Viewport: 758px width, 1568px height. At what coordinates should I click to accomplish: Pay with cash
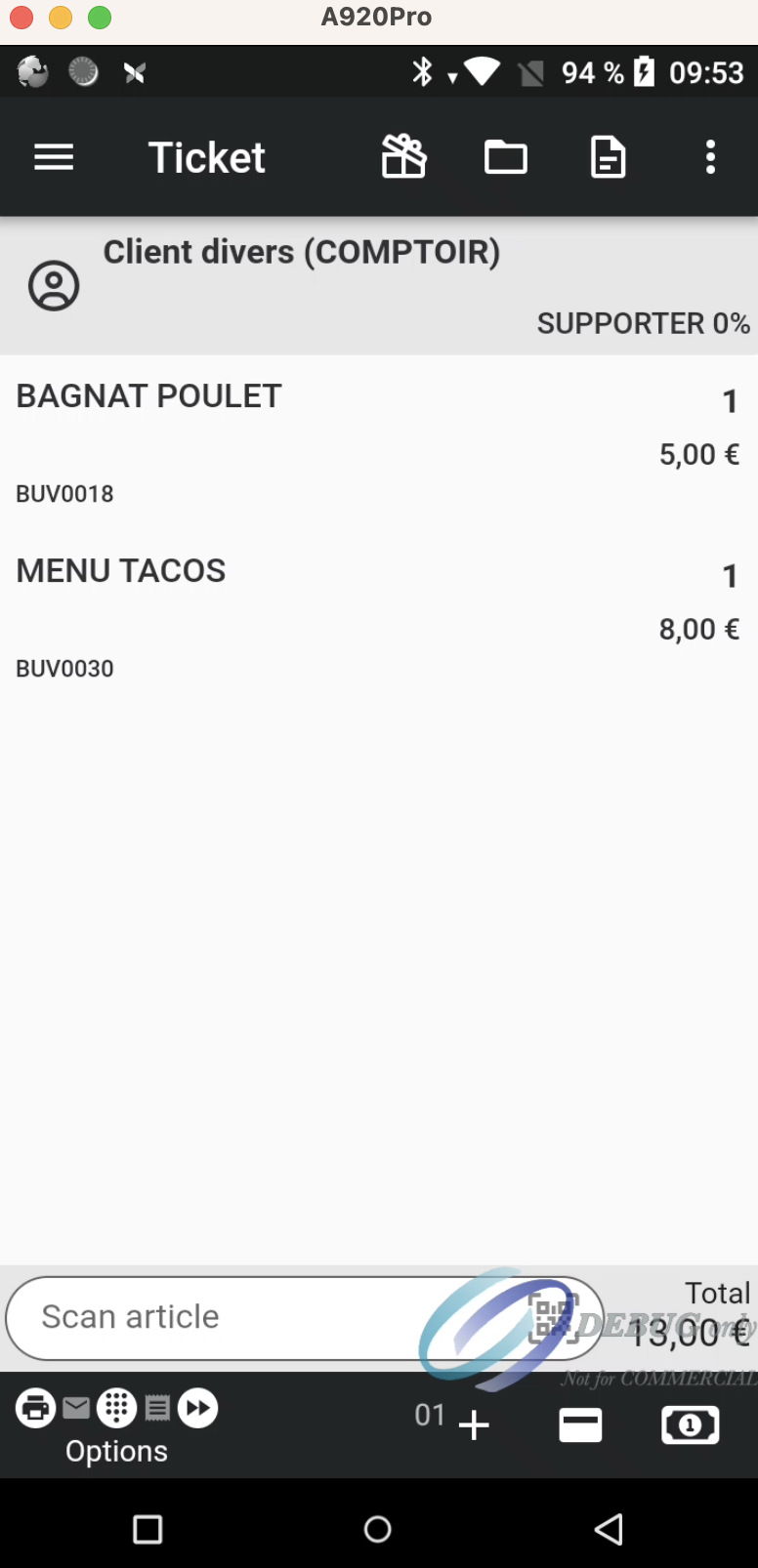coord(691,1425)
